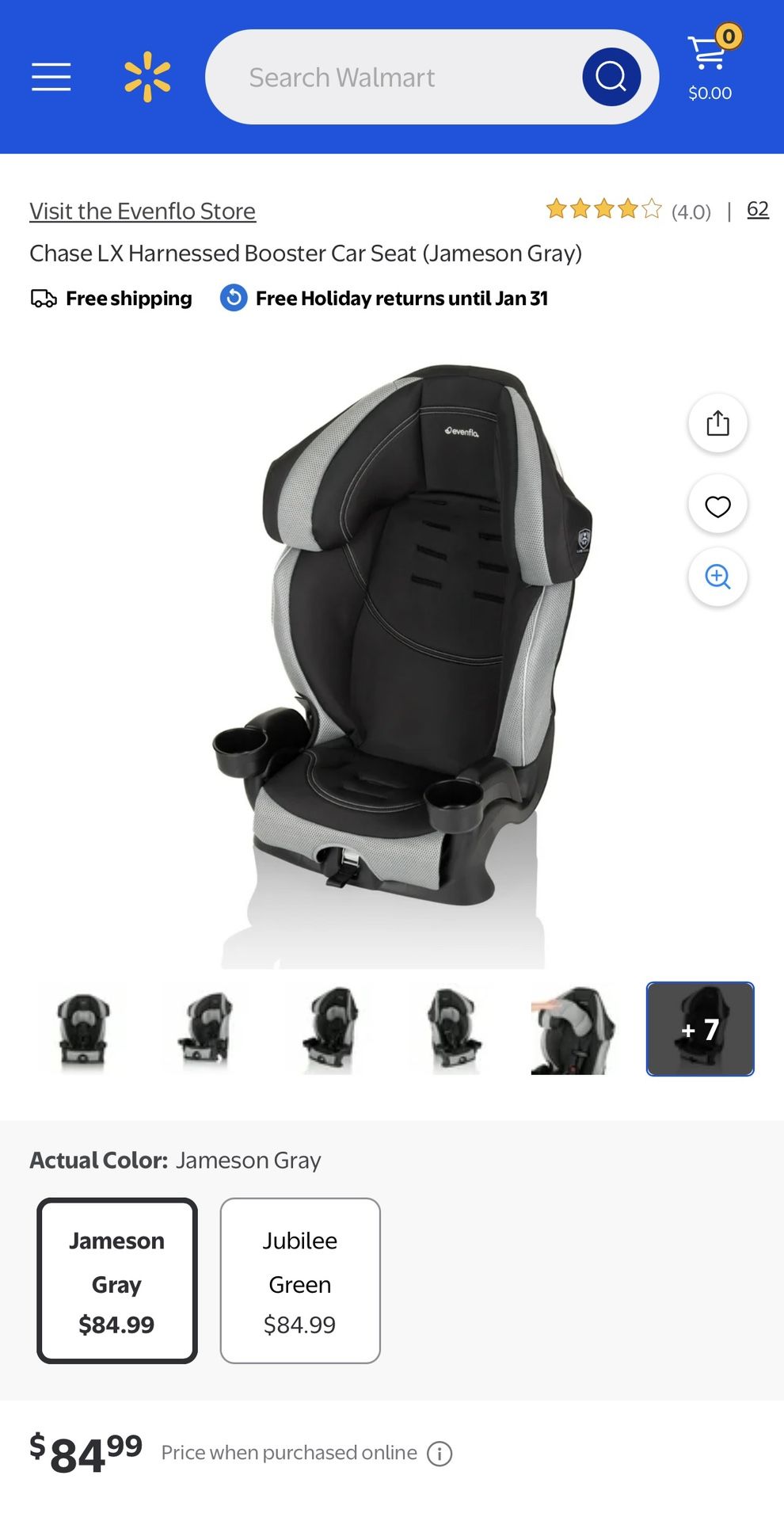Zoom into the product image
The image size is (784, 1521).
click(717, 577)
